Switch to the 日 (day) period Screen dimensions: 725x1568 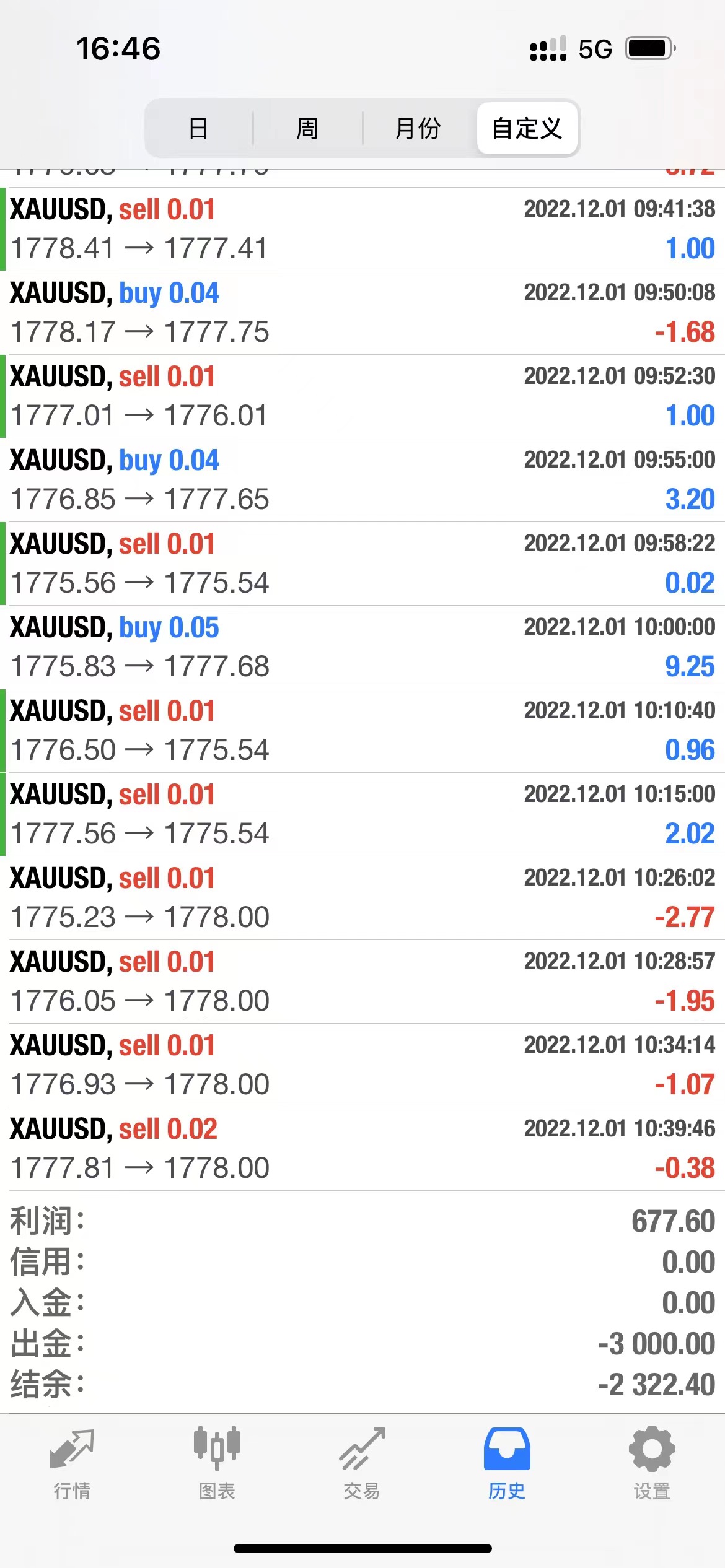pyautogui.click(x=198, y=129)
